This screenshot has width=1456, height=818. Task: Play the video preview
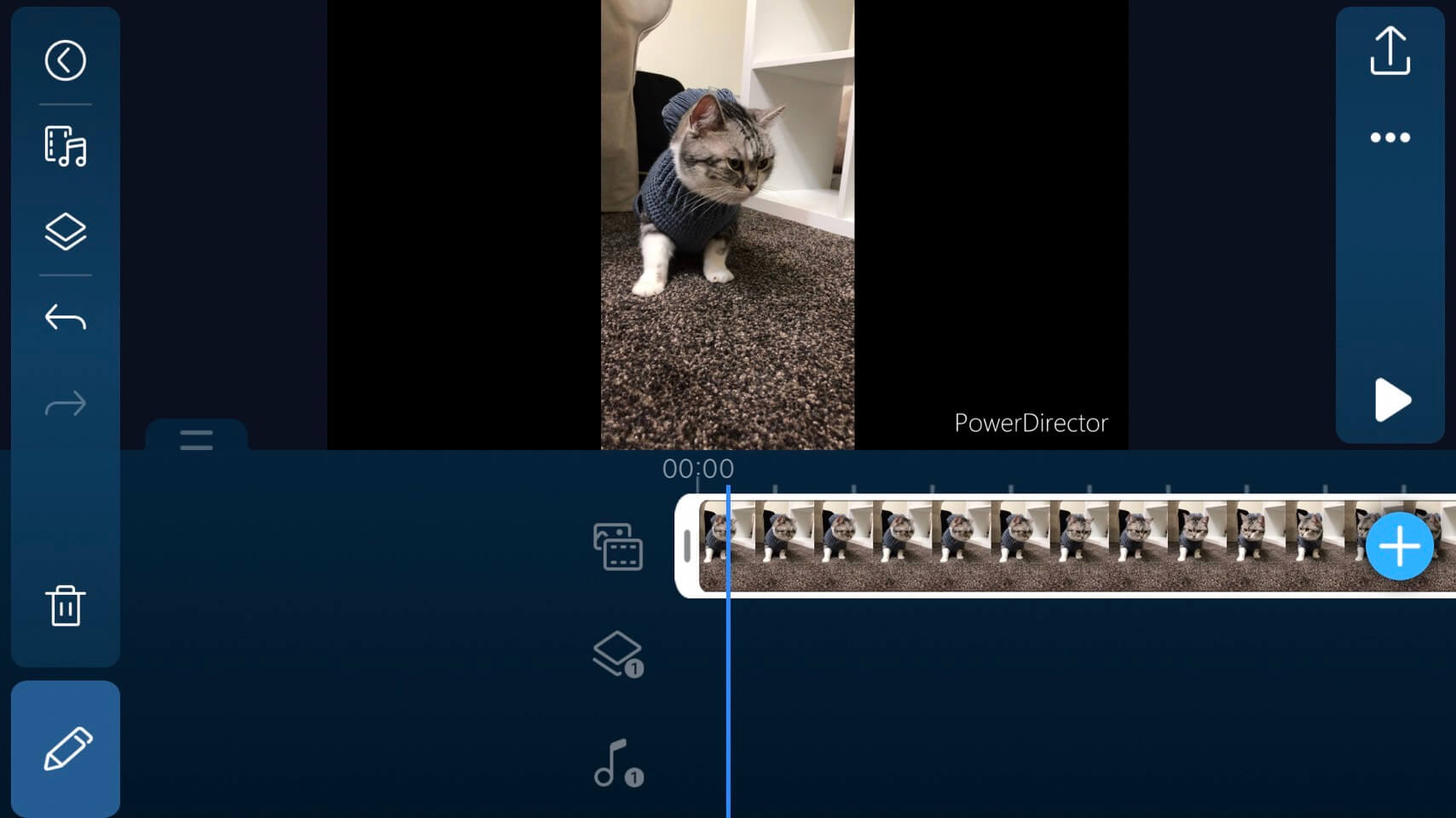click(x=1392, y=400)
